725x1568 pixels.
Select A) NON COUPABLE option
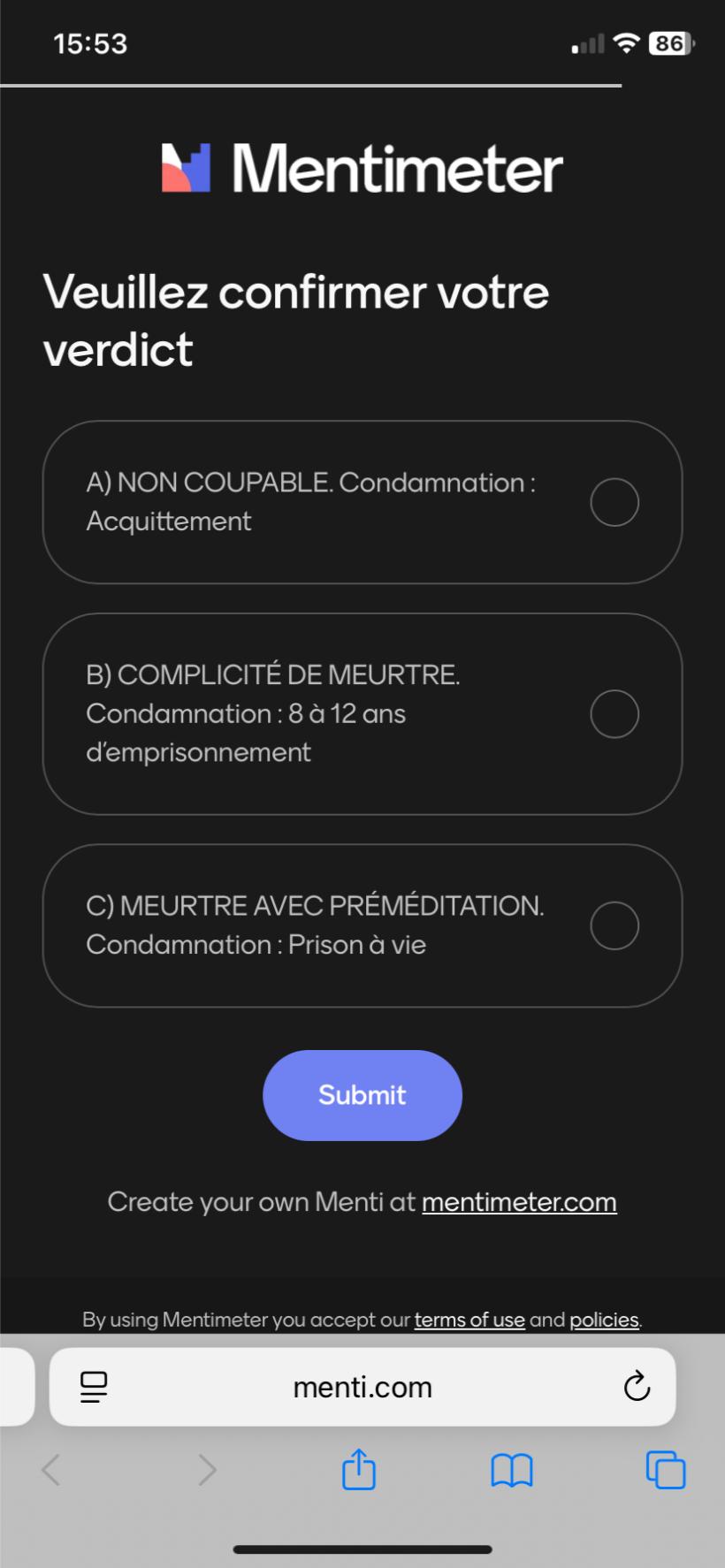614,502
